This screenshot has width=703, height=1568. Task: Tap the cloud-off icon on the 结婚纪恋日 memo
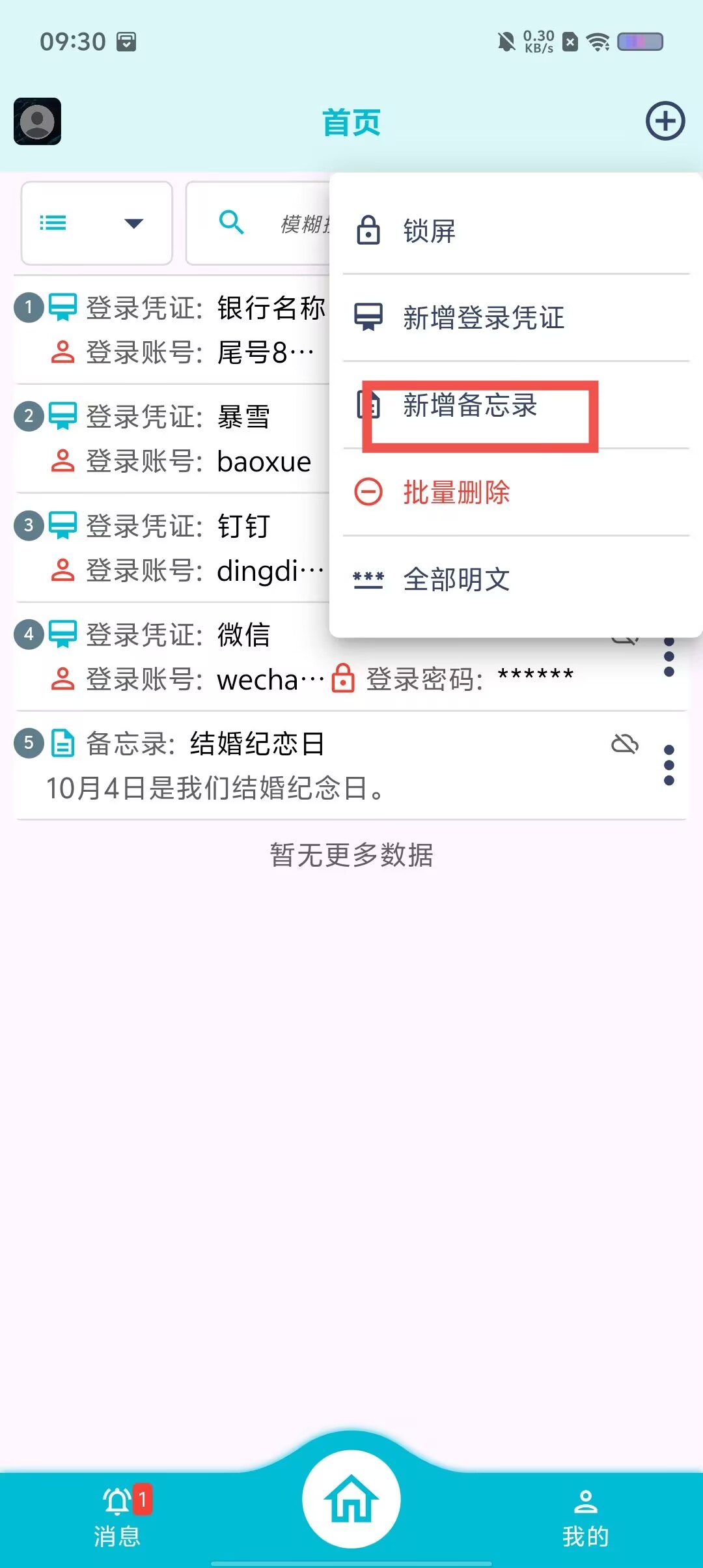click(x=624, y=744)
